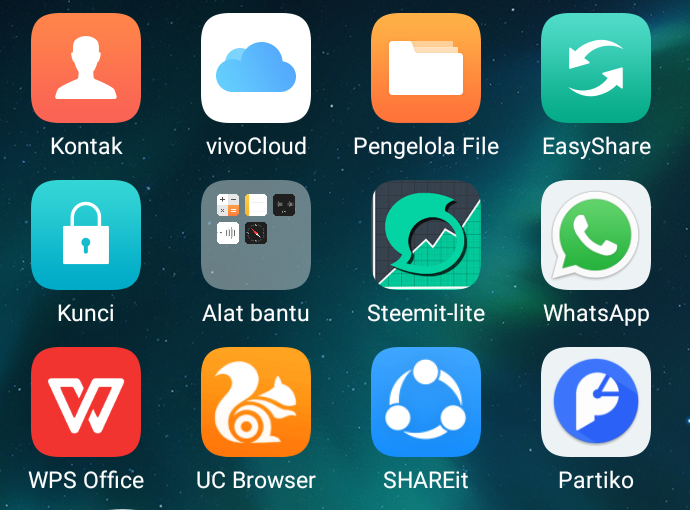The image size is (690, 510).
Task: Tap the Kunci lock app
Action: coord(86,235)
